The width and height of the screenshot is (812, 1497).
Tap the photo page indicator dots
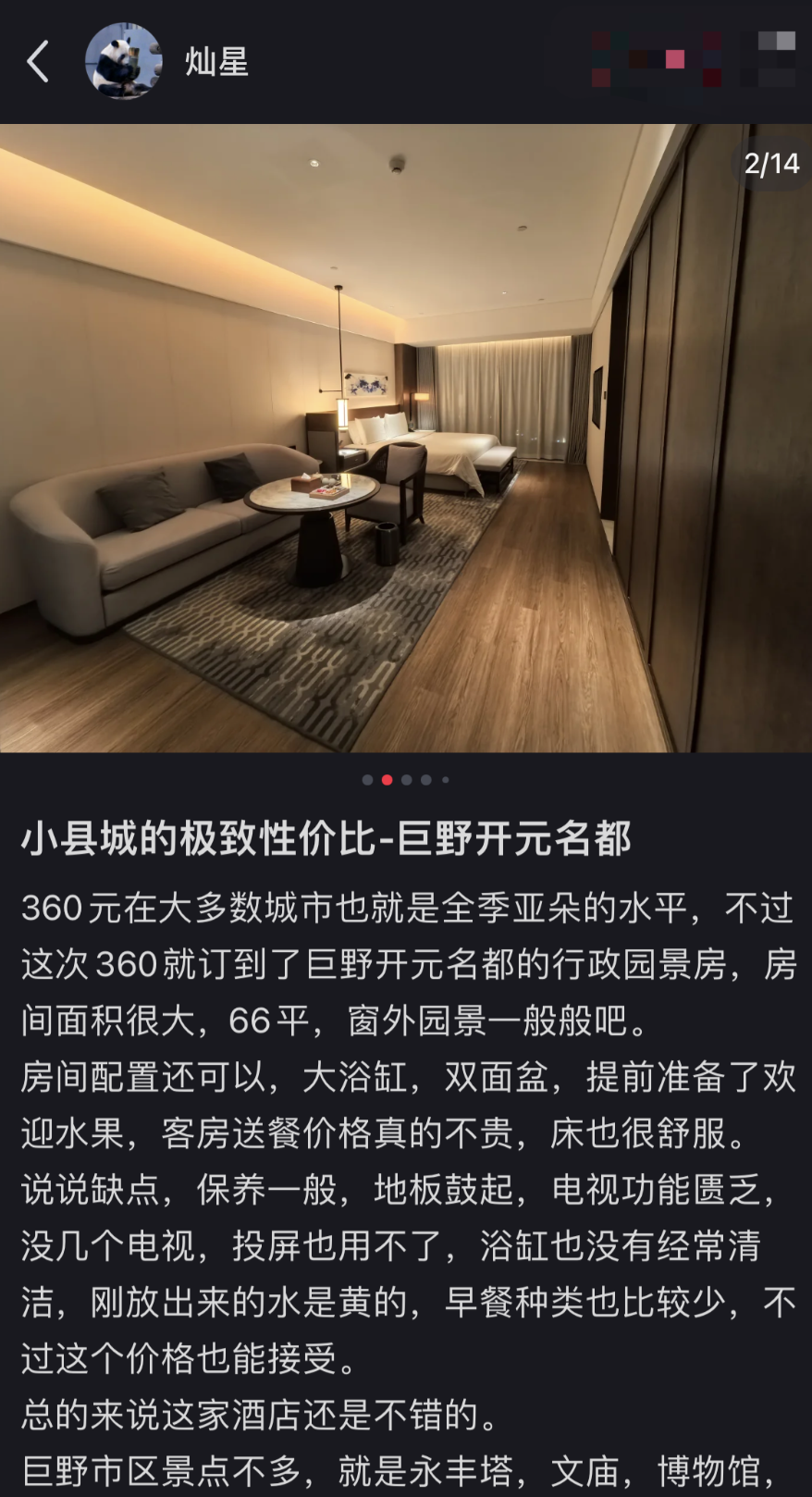click(x=406, y=780)
